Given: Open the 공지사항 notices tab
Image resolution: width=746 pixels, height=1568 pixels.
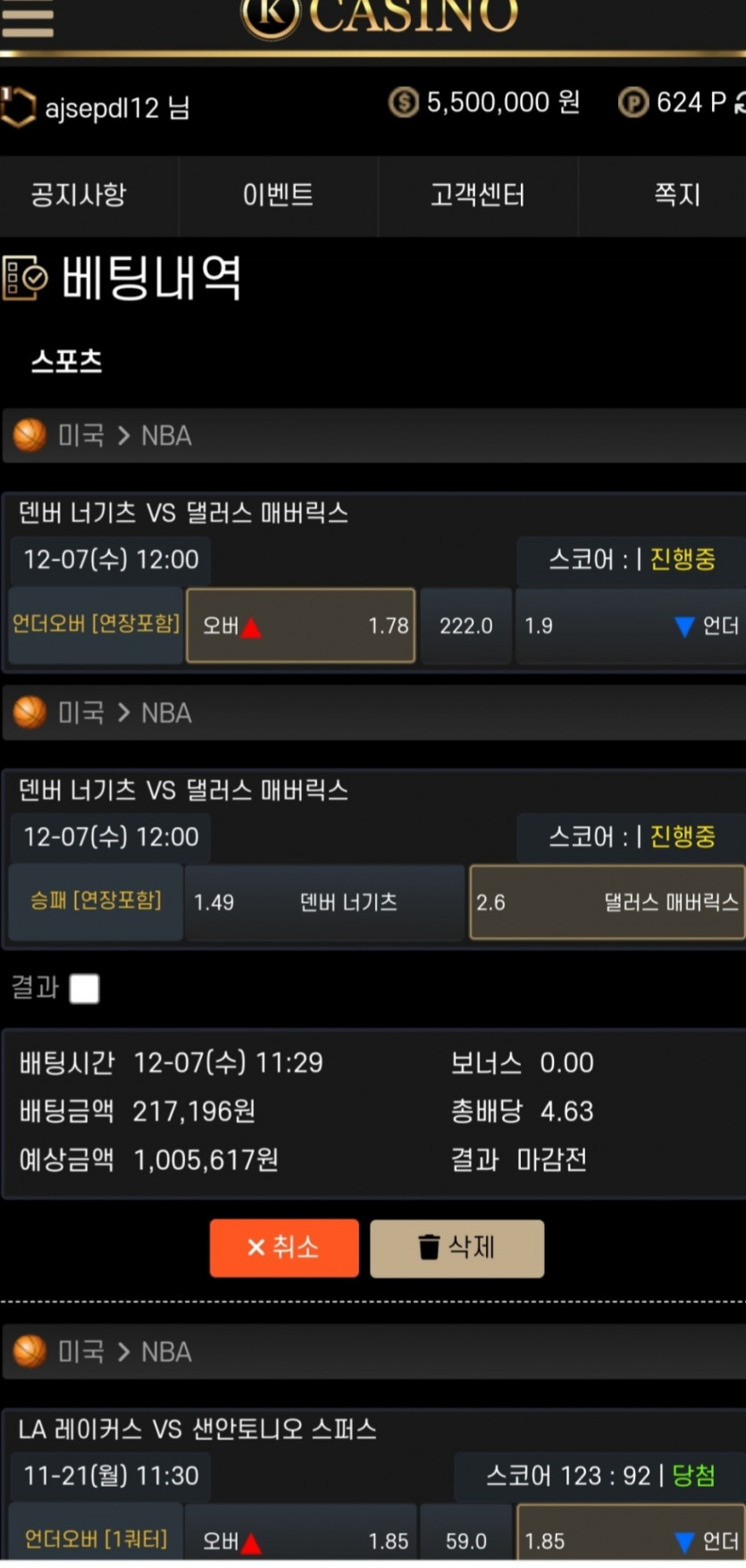Looking at the screenshot, I should [79, 195].
